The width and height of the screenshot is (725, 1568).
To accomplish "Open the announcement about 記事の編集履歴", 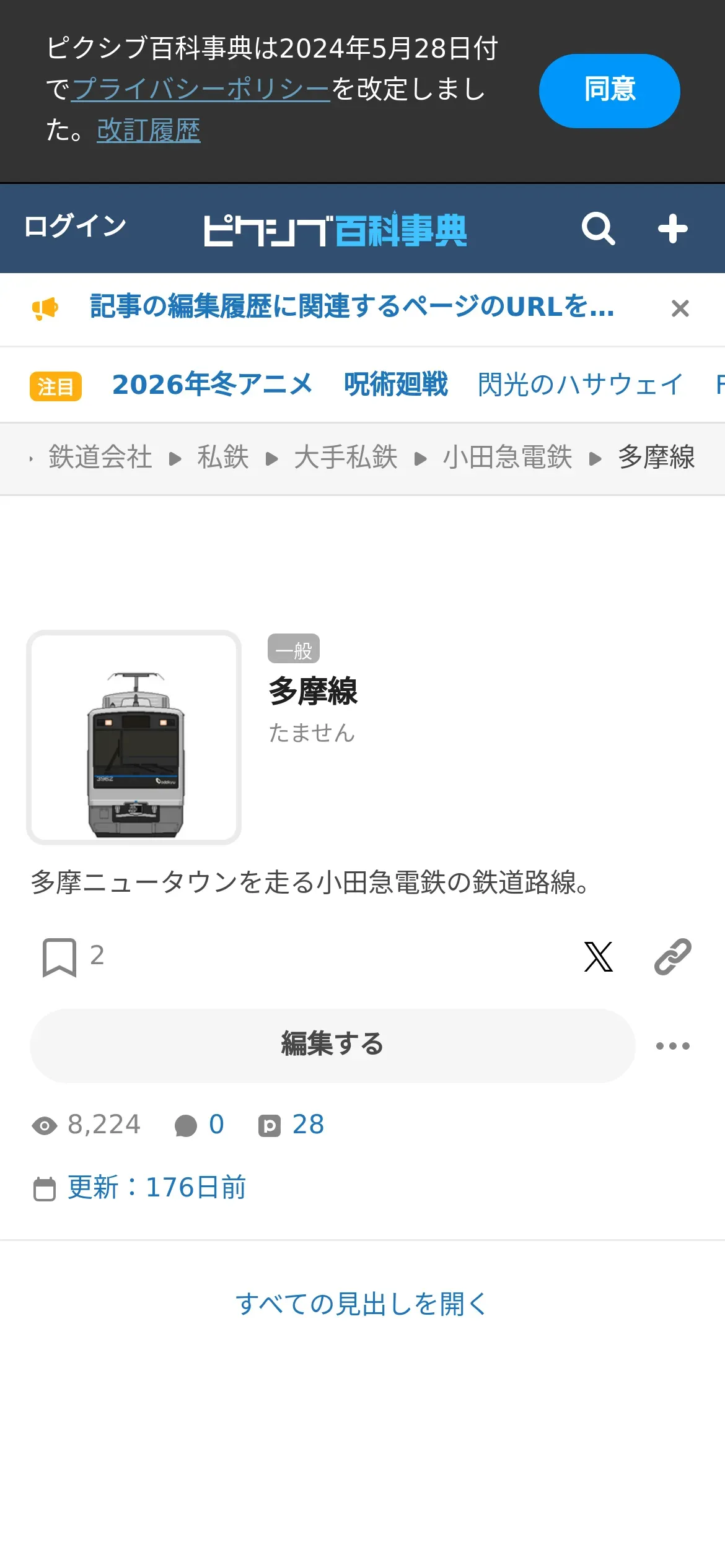I will tap(352, 307).
